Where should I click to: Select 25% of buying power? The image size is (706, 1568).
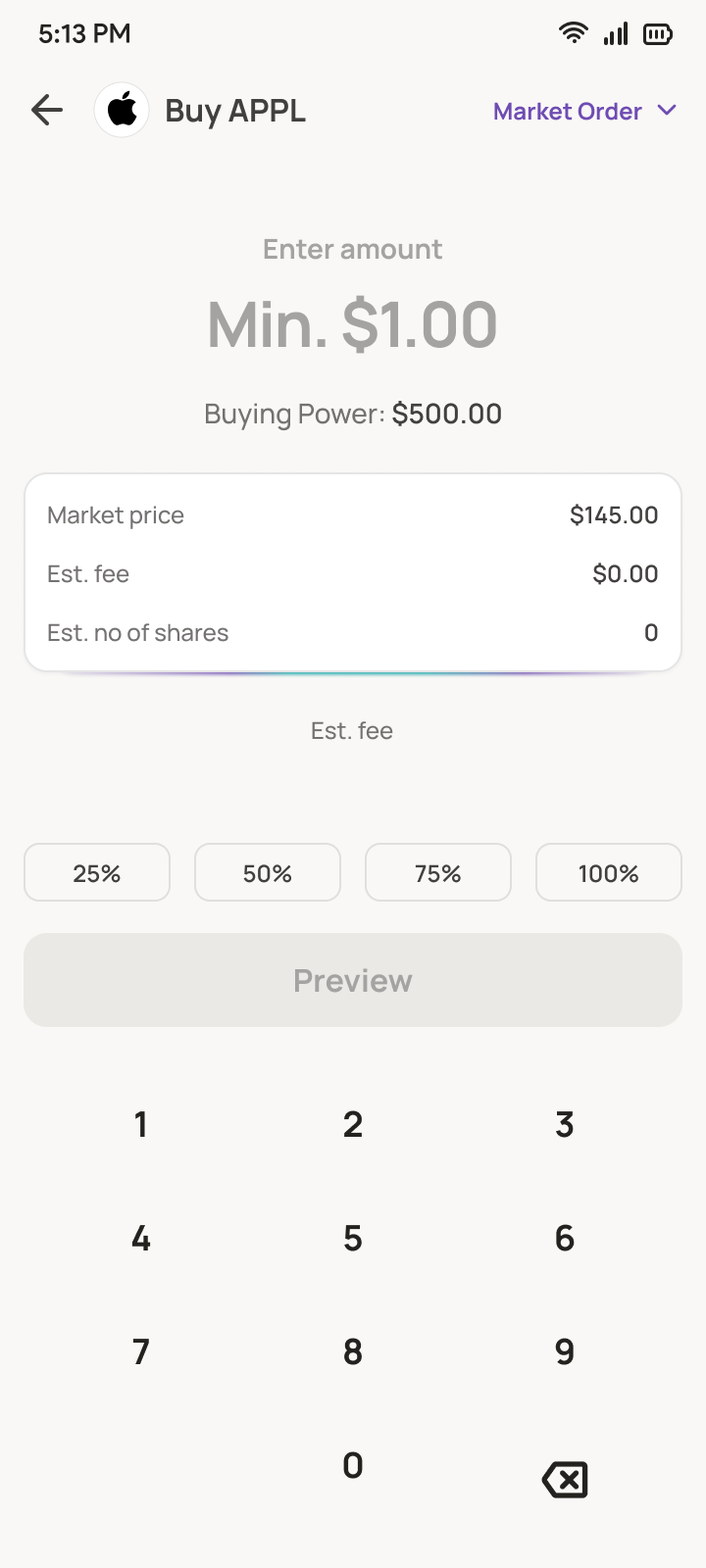click(x=97, y=873)
